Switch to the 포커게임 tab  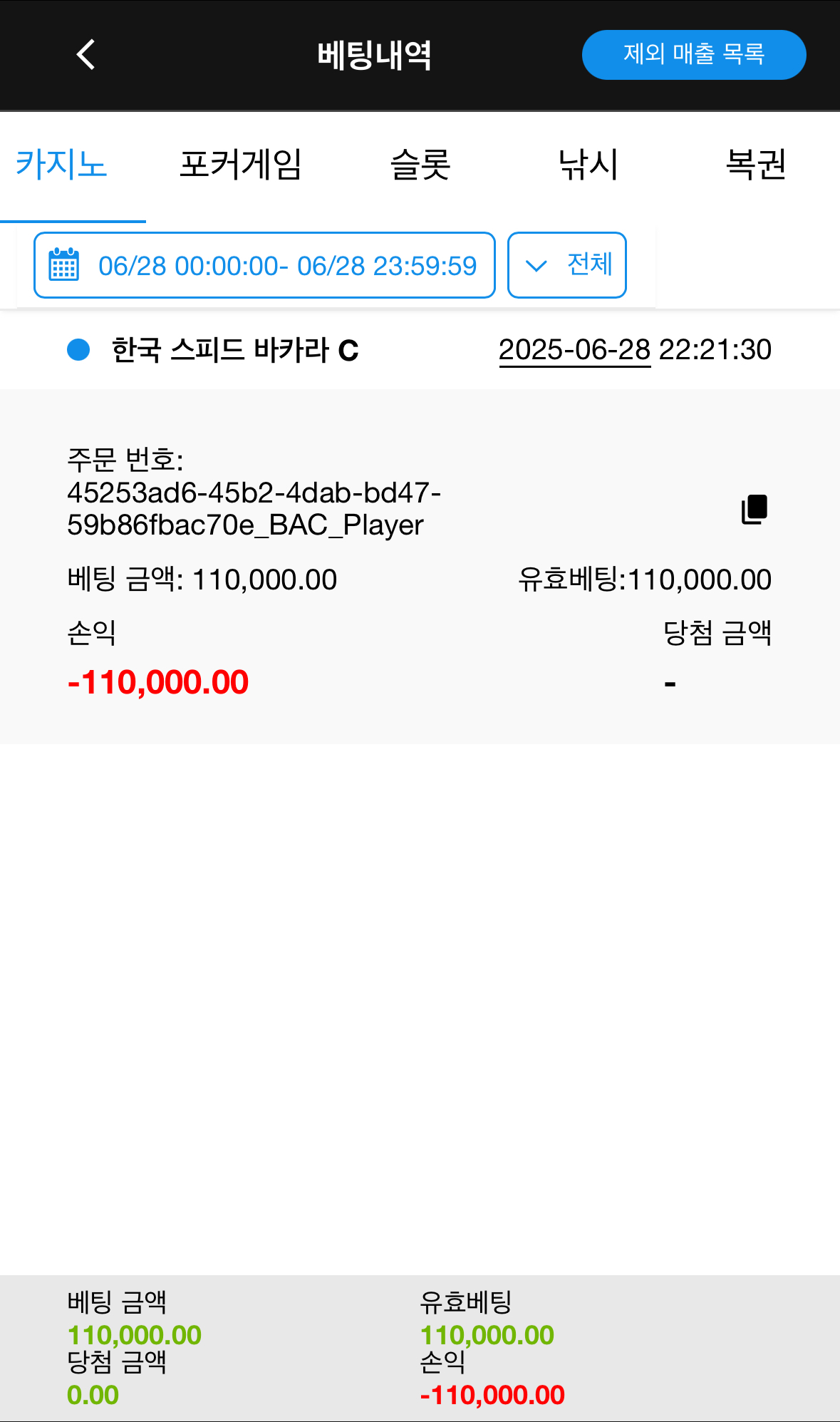pos(241,165)
